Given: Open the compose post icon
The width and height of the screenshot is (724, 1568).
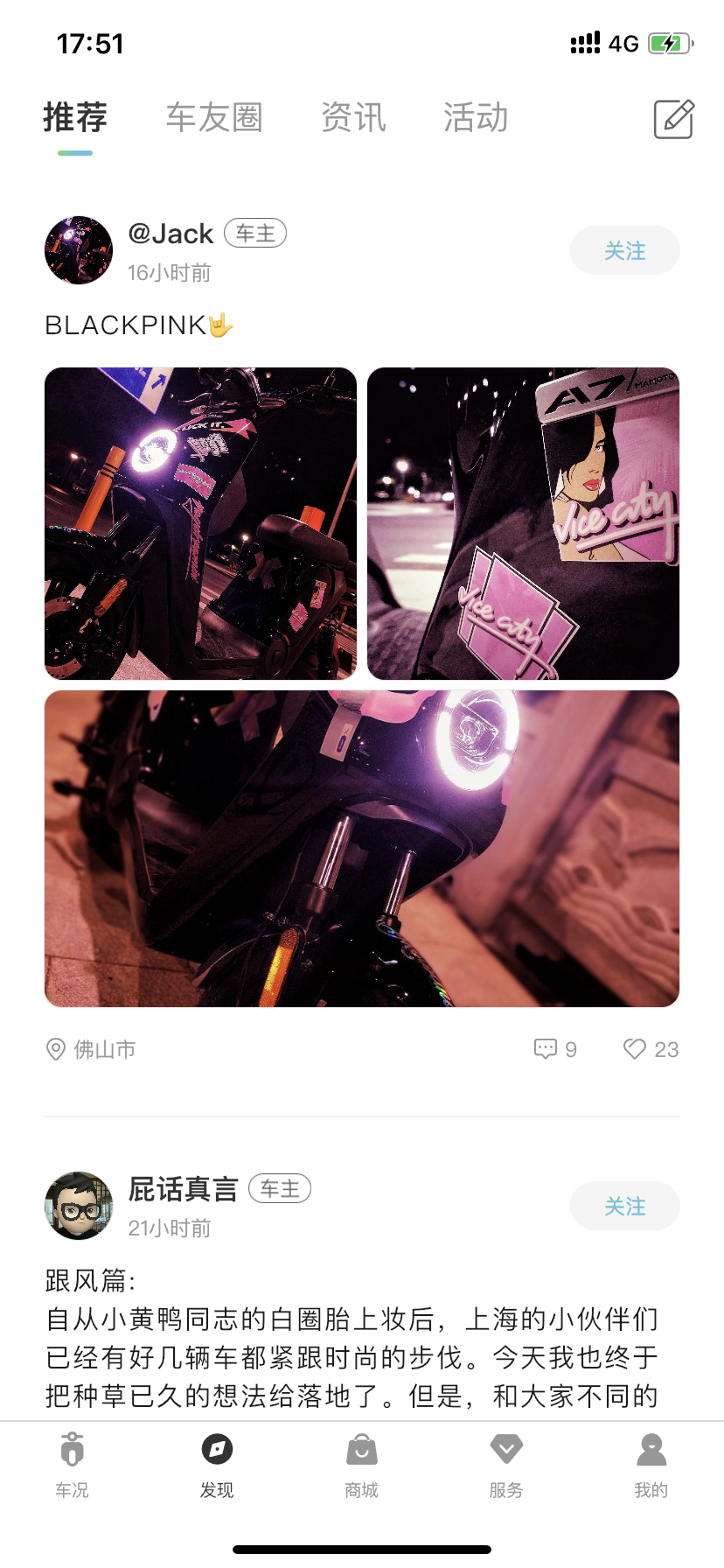Looking at the screenshot, I should [x=674, y=119].
